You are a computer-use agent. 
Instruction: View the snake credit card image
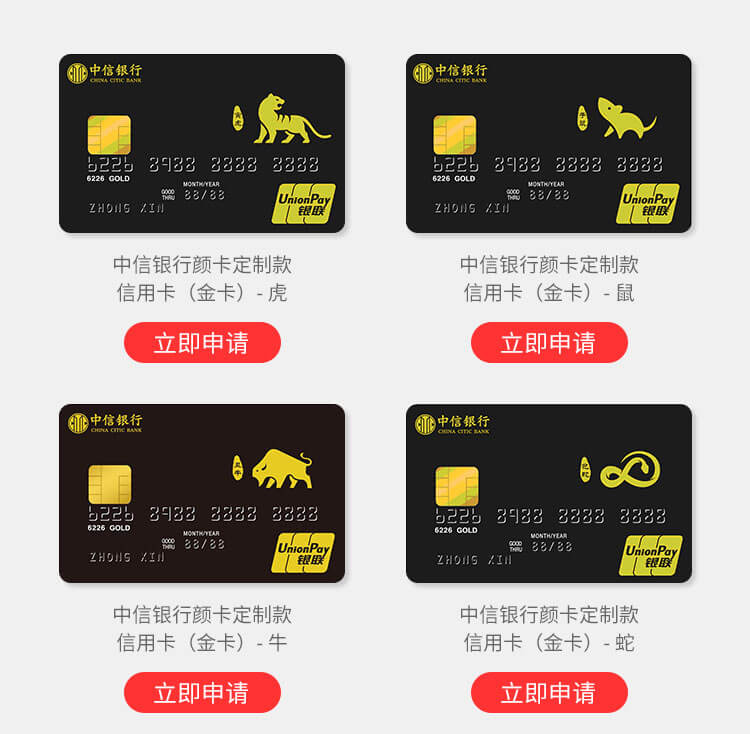[x=549, y=493]
